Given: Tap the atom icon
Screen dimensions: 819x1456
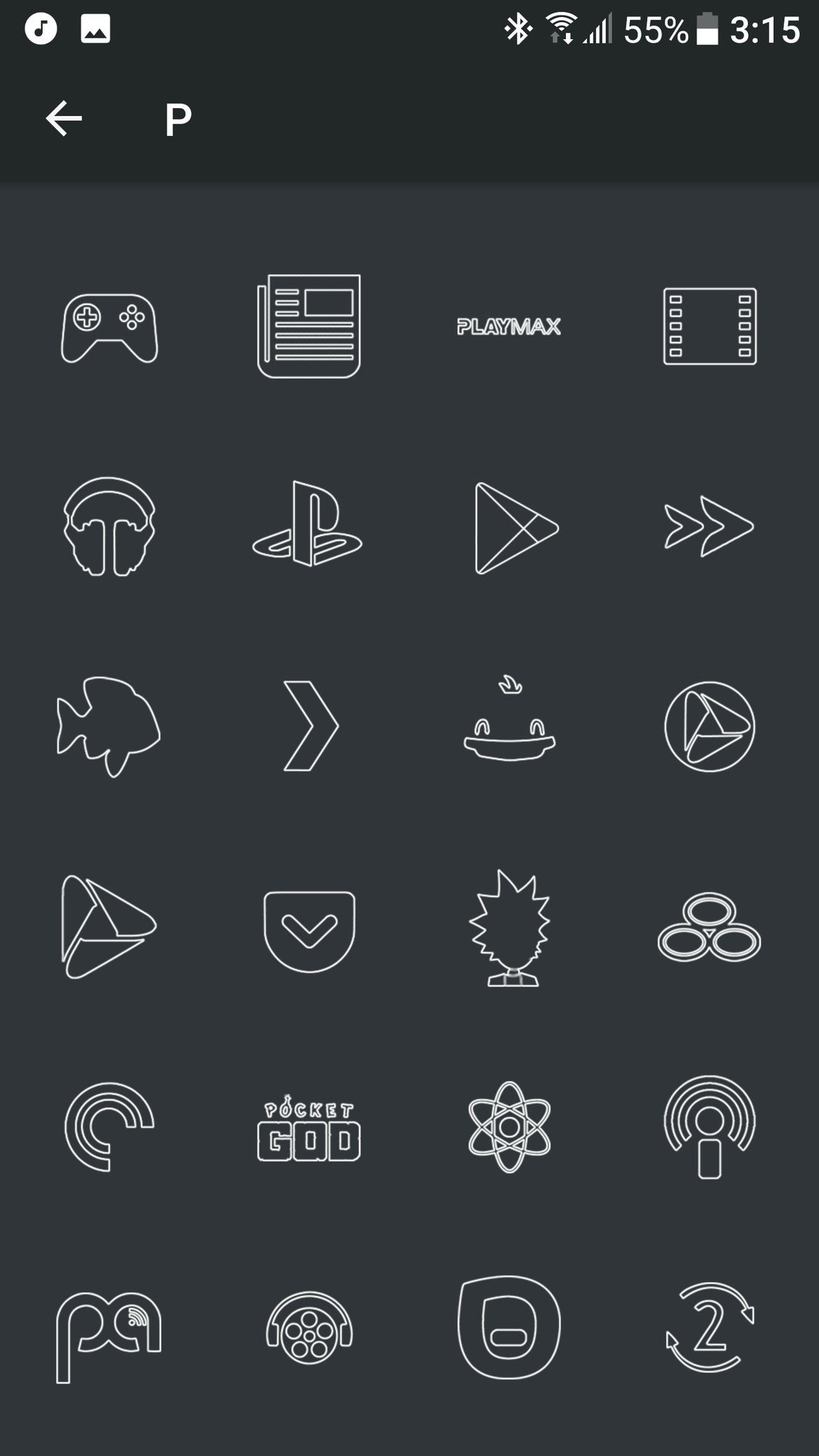Looking at the screenshot, I should click(509, 1128).
